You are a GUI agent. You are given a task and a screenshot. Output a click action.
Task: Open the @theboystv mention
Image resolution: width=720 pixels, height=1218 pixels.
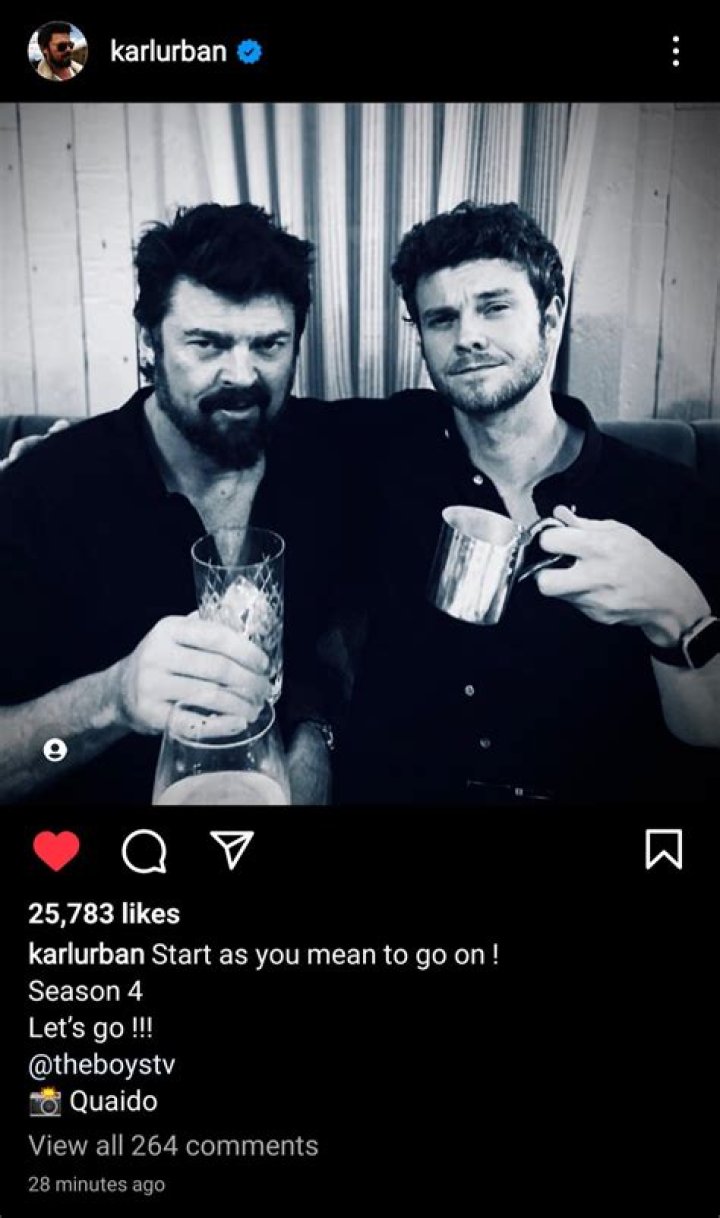[x=101, y=1065]
